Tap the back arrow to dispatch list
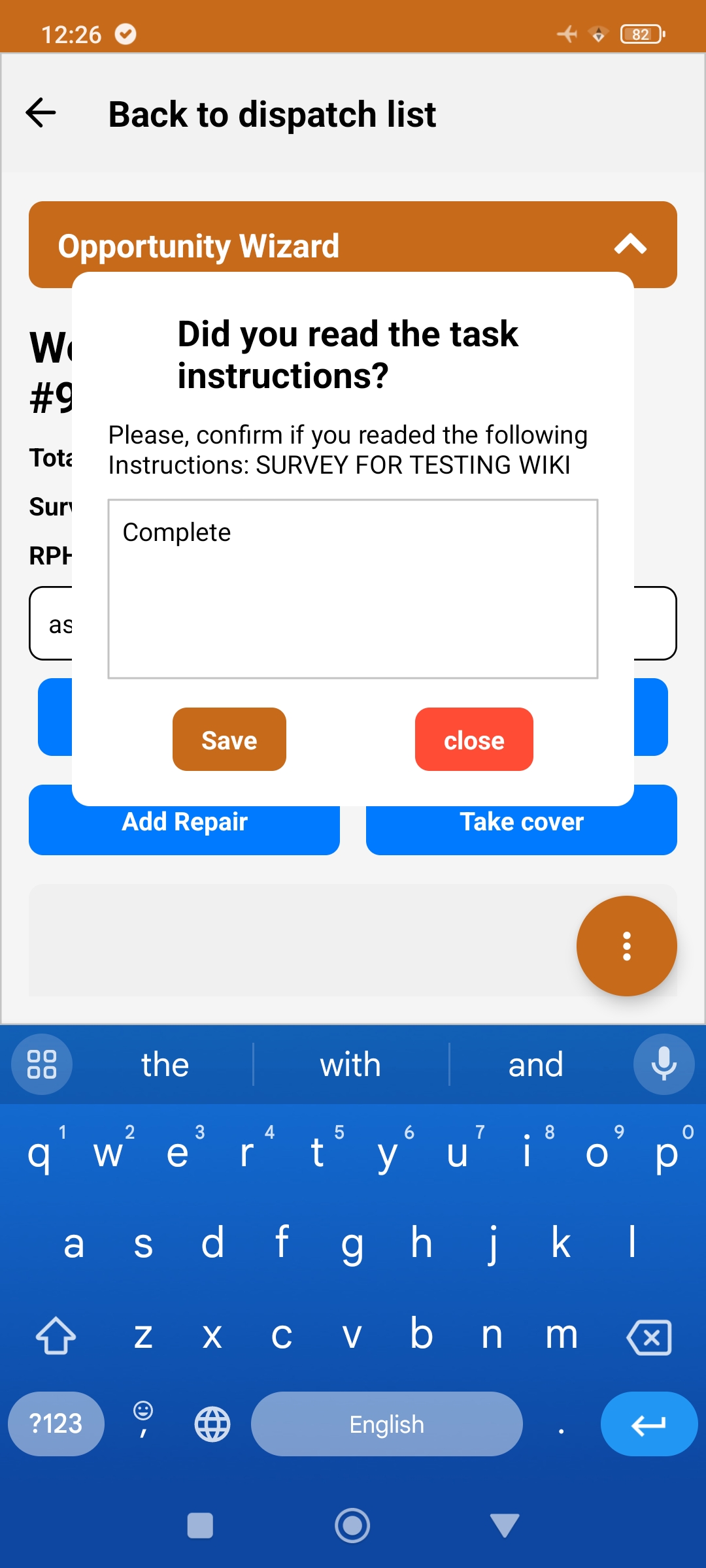Image resolution: width=706 pixels, height=1568 pixels. tap(41, 113)
